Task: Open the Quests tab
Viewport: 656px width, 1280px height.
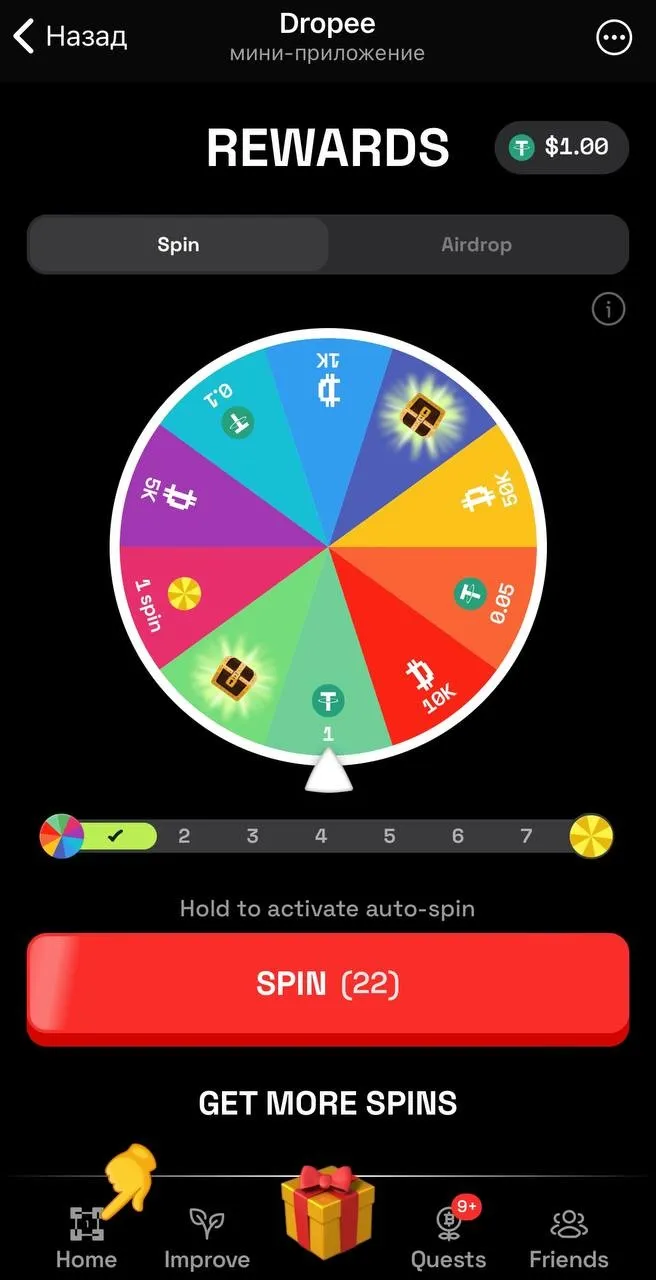Action: (448, 1238)
